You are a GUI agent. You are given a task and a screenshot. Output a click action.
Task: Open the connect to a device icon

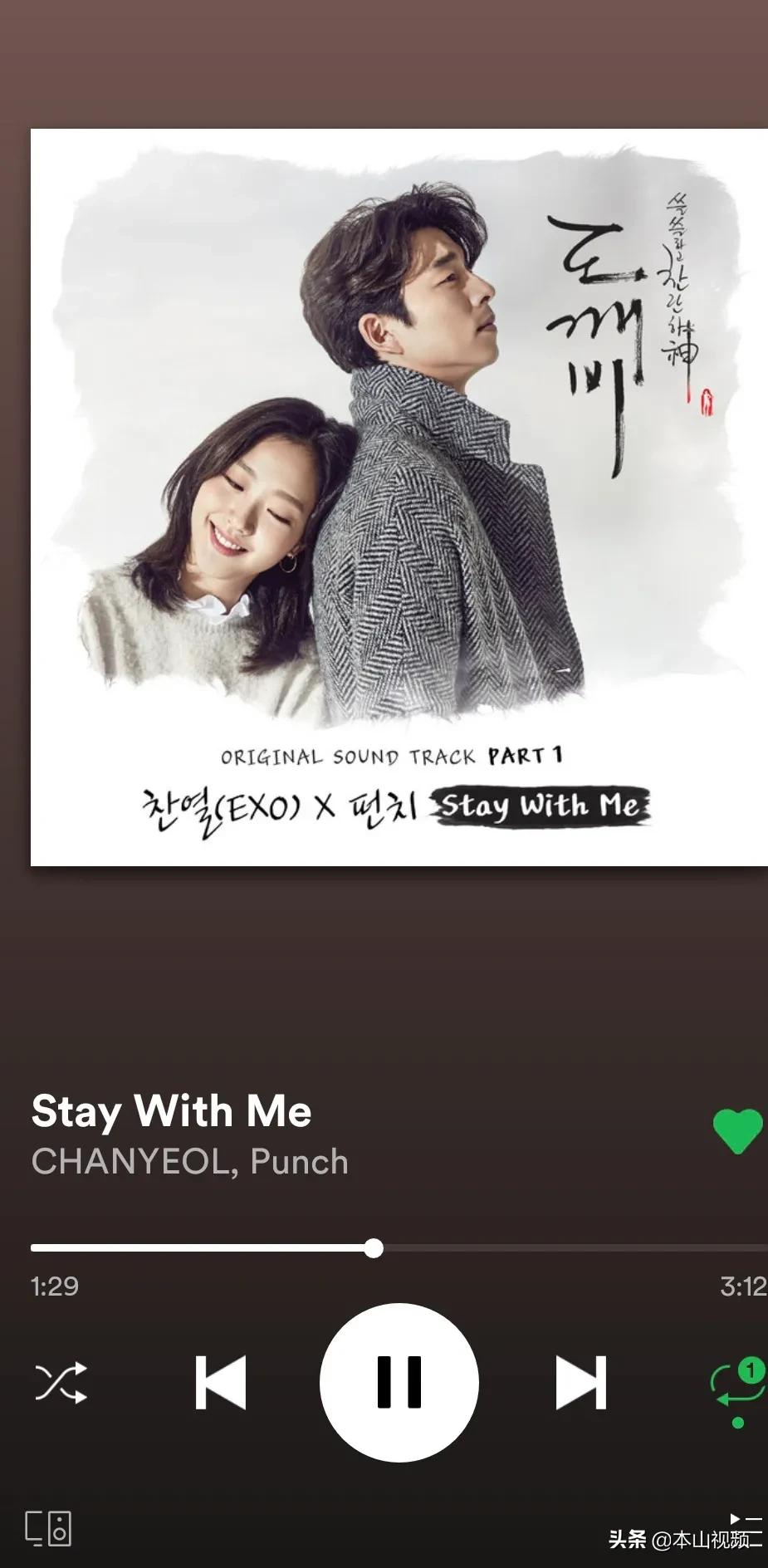(x=48, y=1528)
